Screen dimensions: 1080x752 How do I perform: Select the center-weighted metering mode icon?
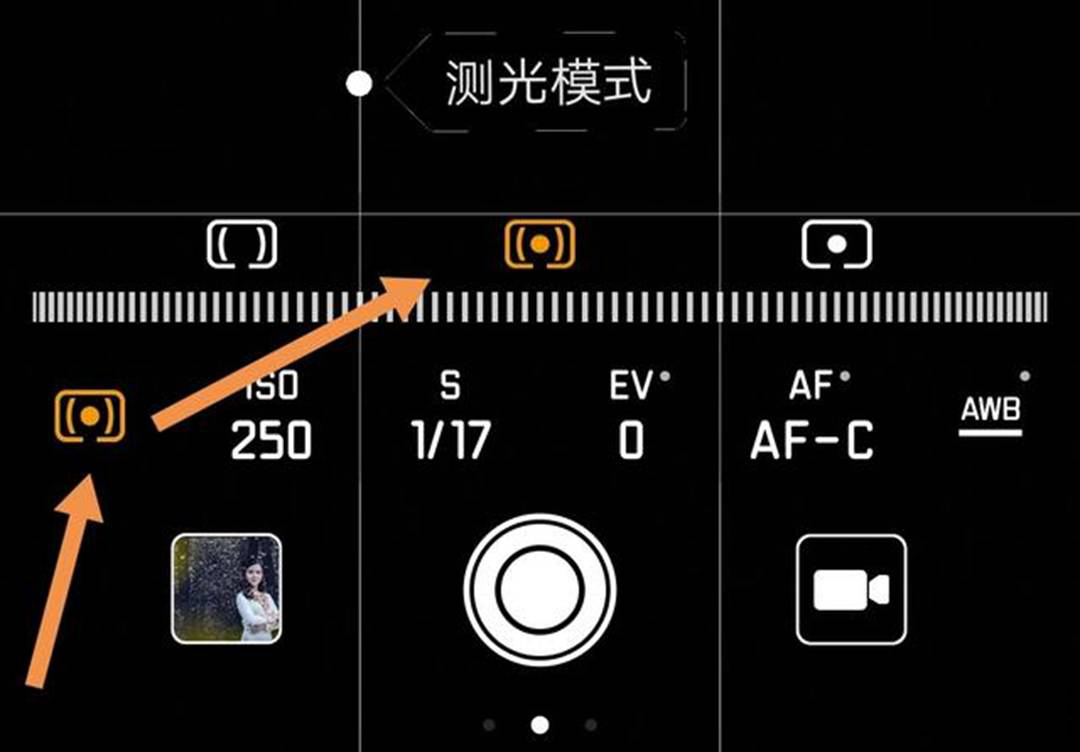tap(540, 245)
